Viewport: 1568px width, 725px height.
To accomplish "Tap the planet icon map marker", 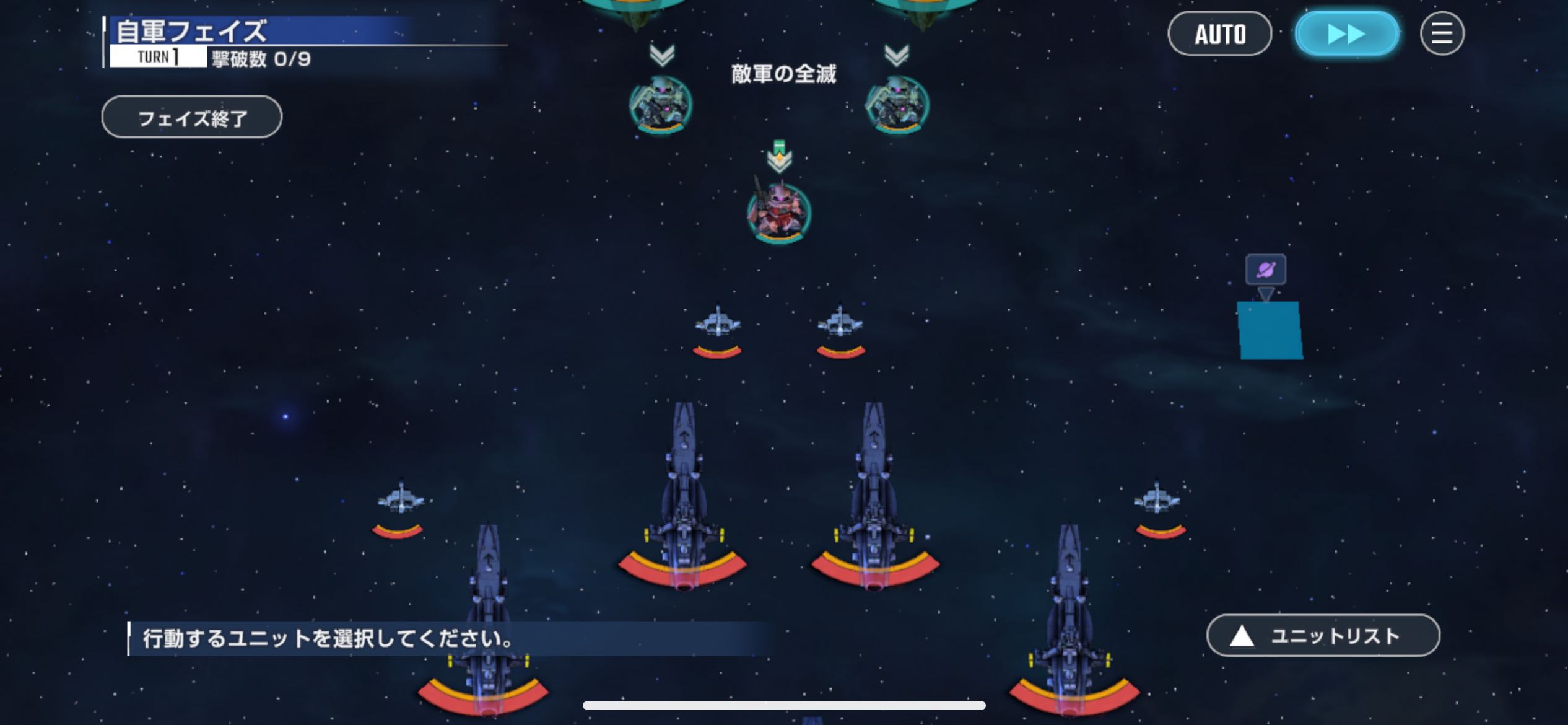I will 1265,270.
